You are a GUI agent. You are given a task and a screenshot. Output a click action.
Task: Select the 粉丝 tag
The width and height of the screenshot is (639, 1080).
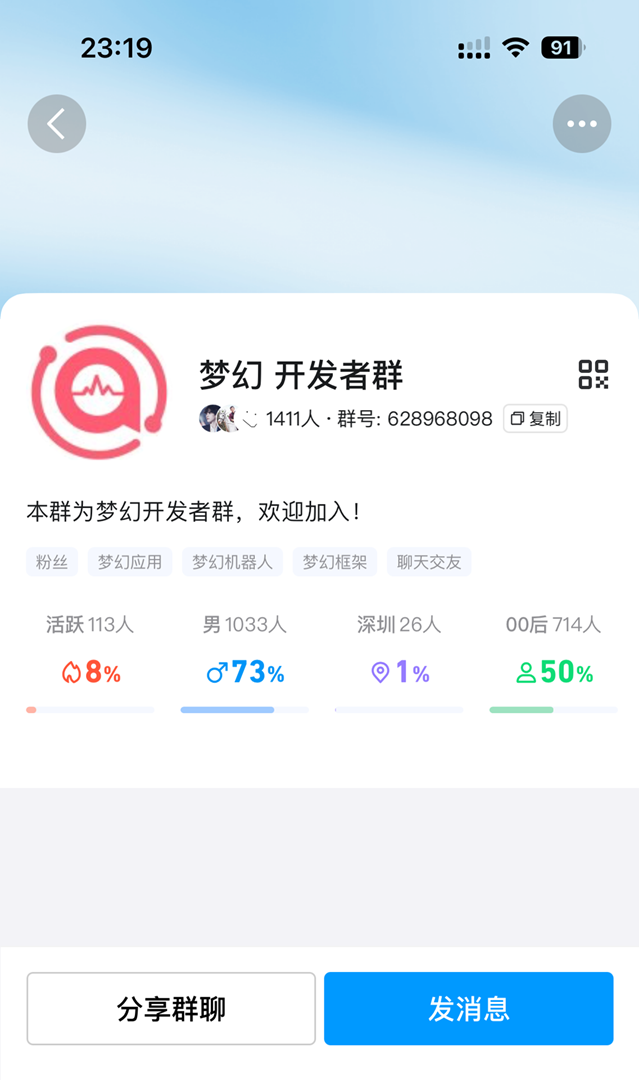click(52, 562)
